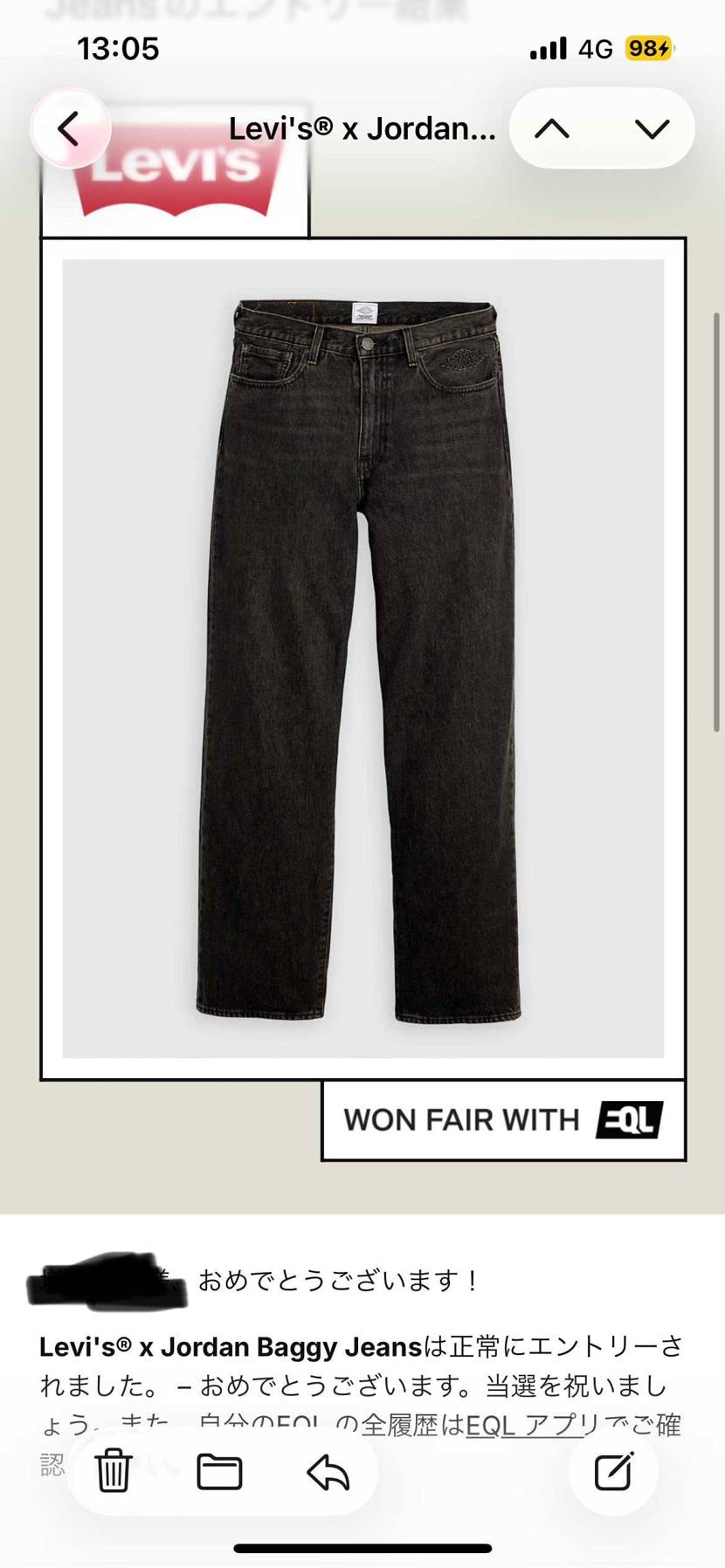
Task: Jump to the next email
Action: tap(652, 129)
